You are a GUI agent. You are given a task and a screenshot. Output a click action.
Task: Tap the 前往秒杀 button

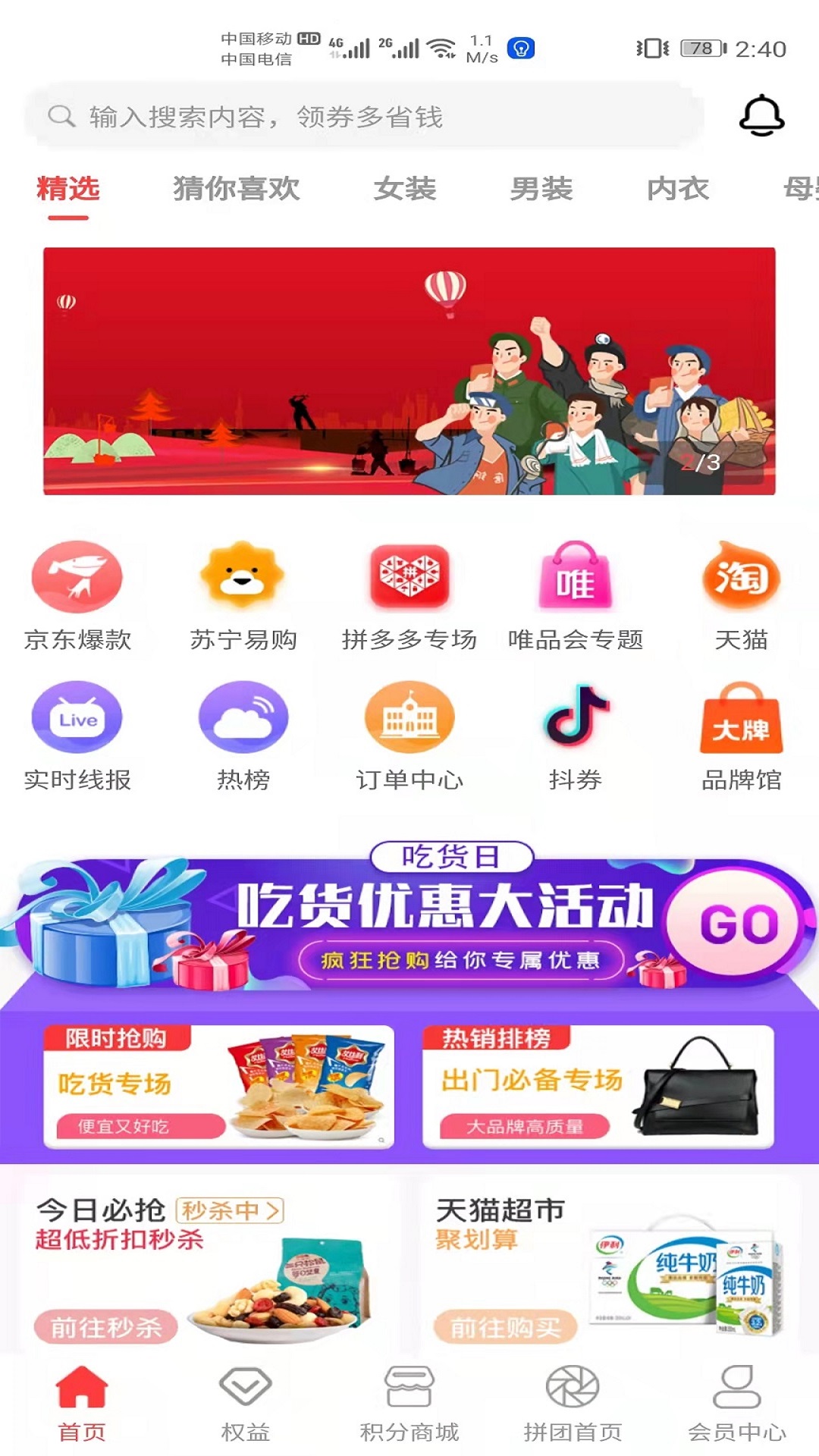(106, 1327)
